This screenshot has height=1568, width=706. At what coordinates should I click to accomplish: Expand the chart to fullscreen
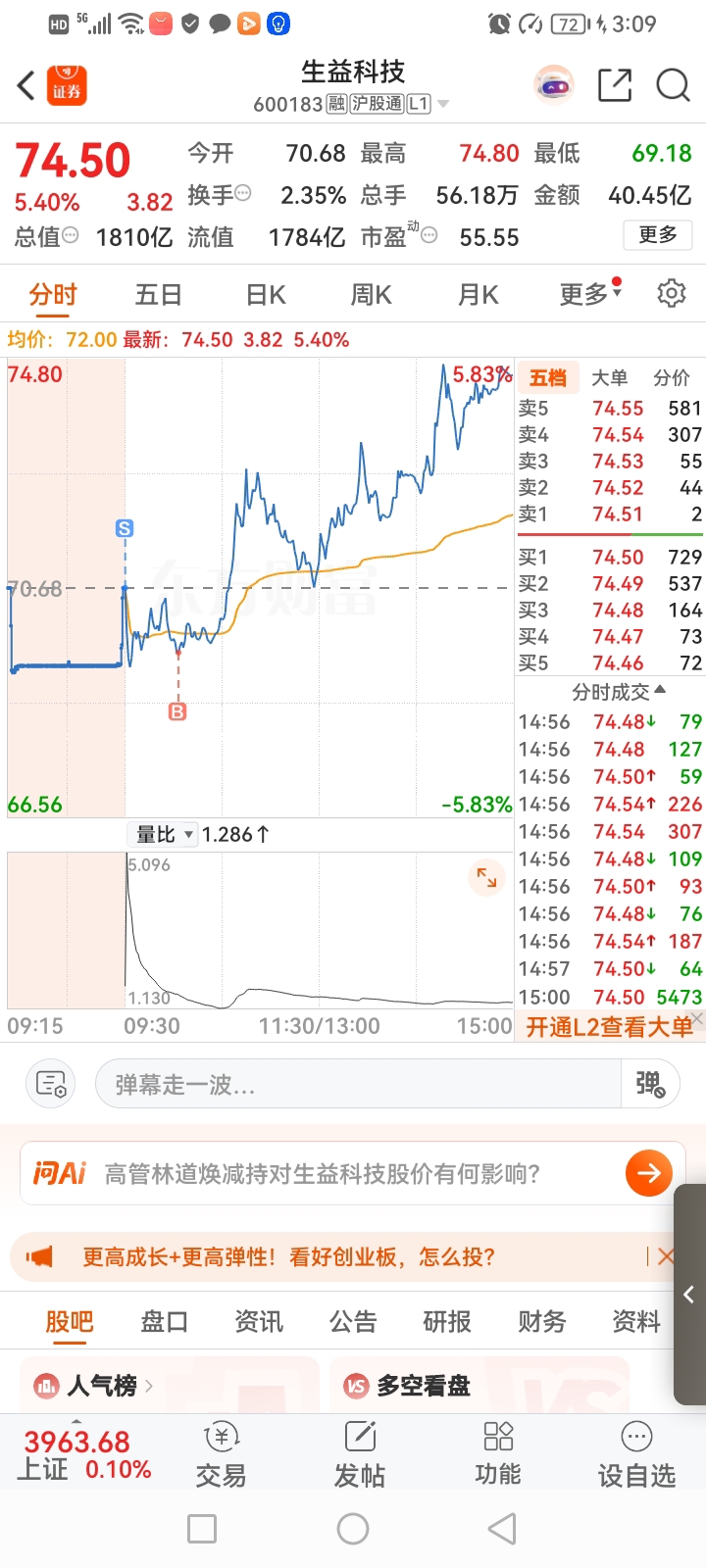coord(486,877)
